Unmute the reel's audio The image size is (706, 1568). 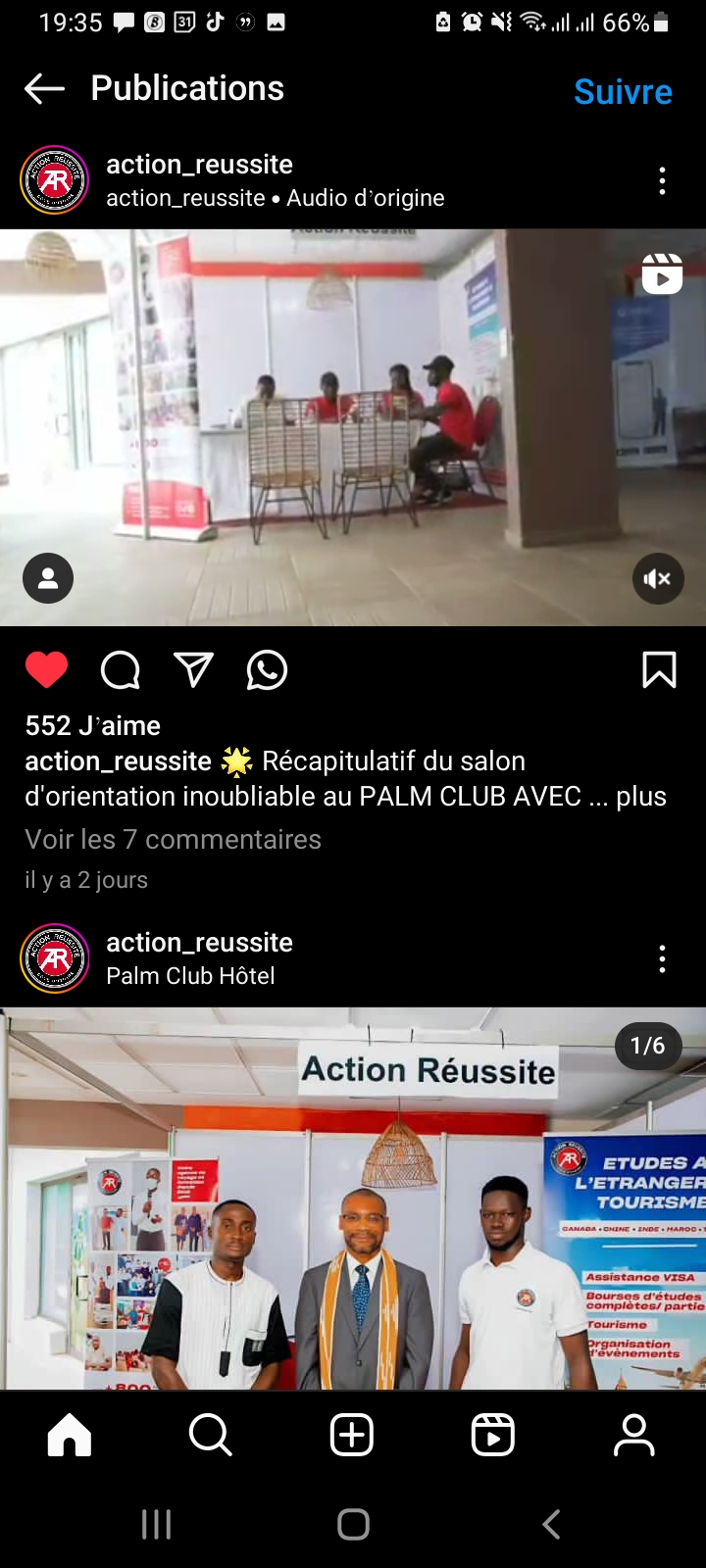pos(657,578)
